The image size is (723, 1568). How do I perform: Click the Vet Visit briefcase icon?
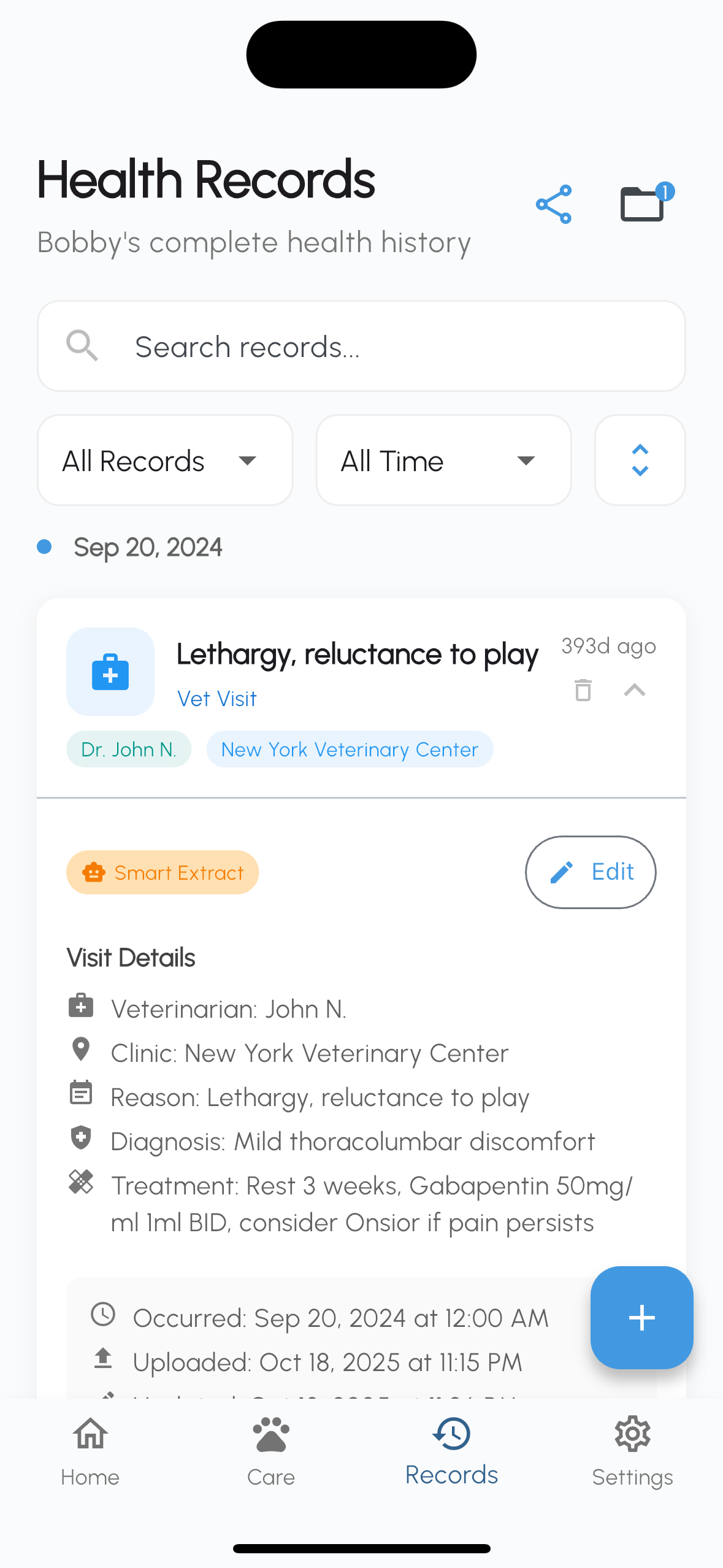(x=110, y=672)
